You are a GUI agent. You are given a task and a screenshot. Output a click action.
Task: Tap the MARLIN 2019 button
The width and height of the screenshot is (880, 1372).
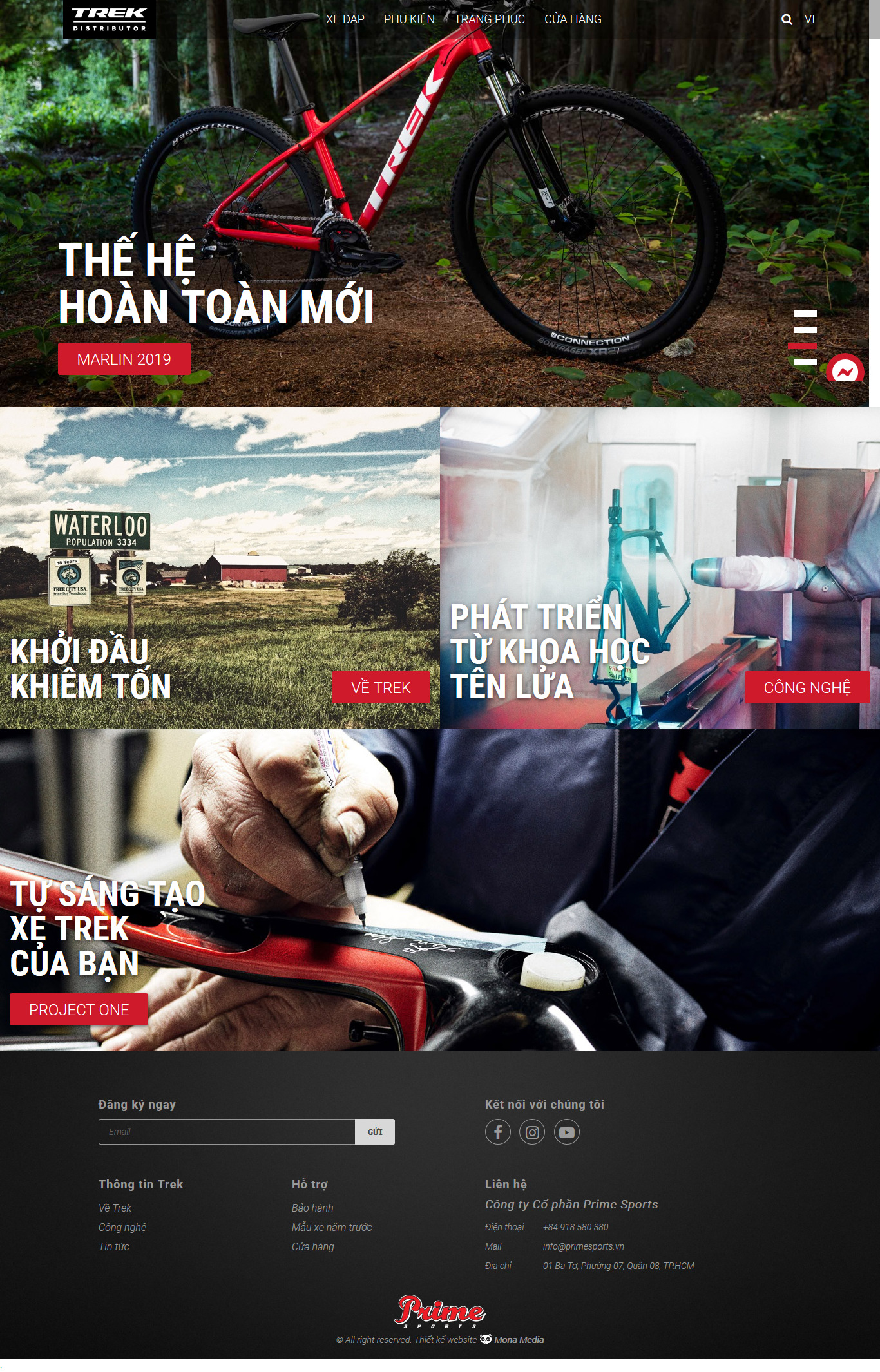click(x=124, y=359)
